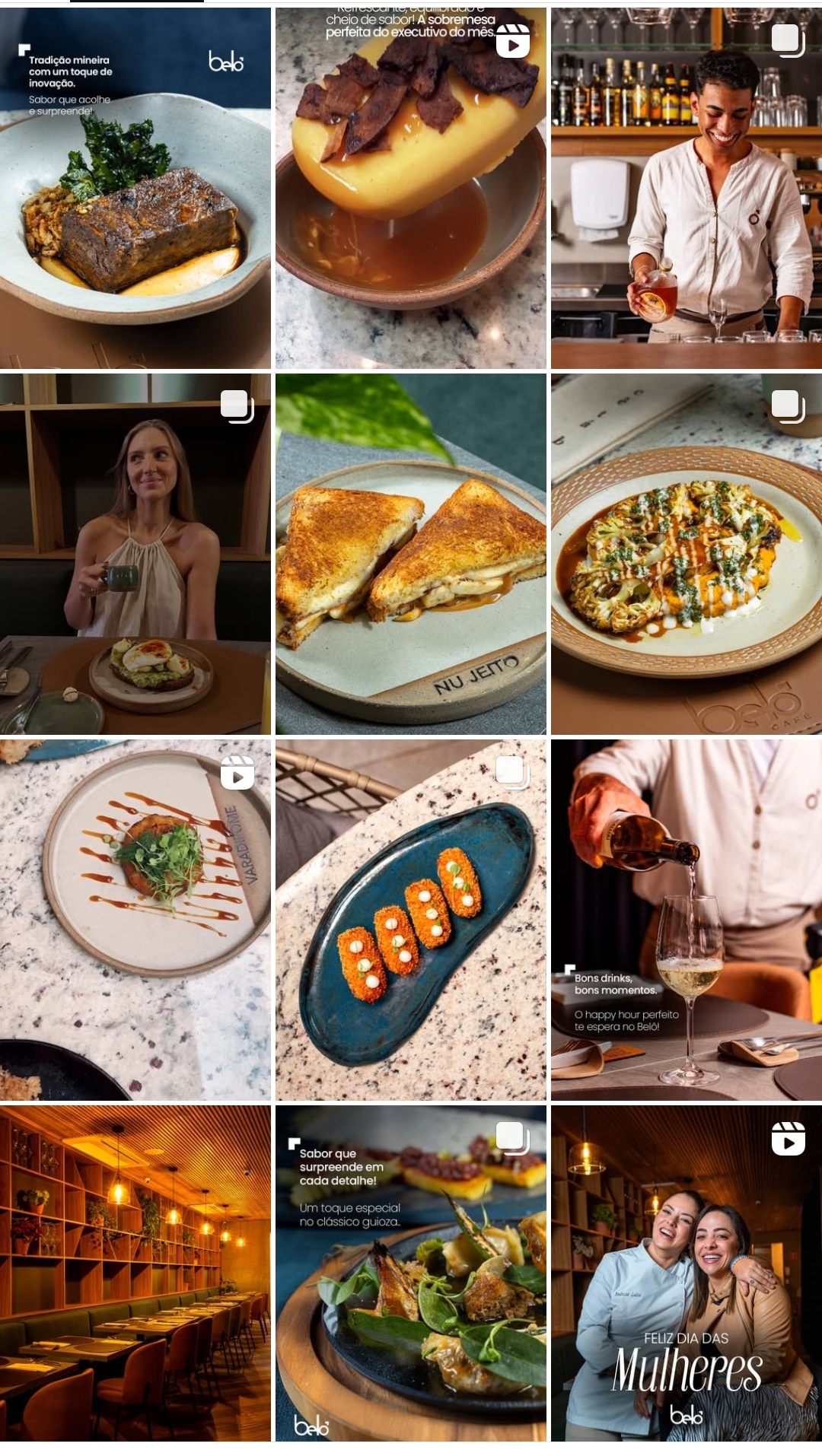Open the 'Bons drinks, bons momentos' post

point(687,920)
